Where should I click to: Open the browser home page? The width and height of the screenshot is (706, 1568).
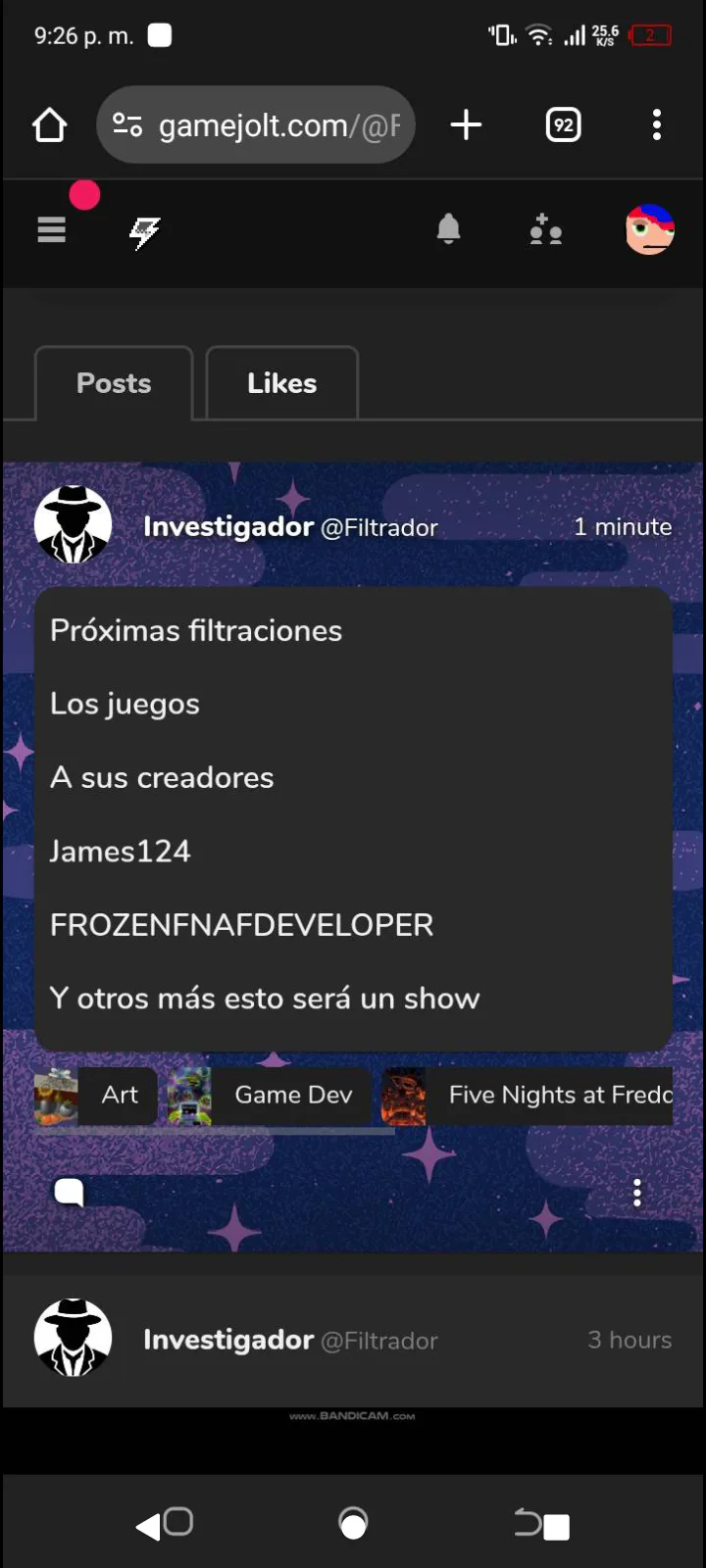point(50,125)
